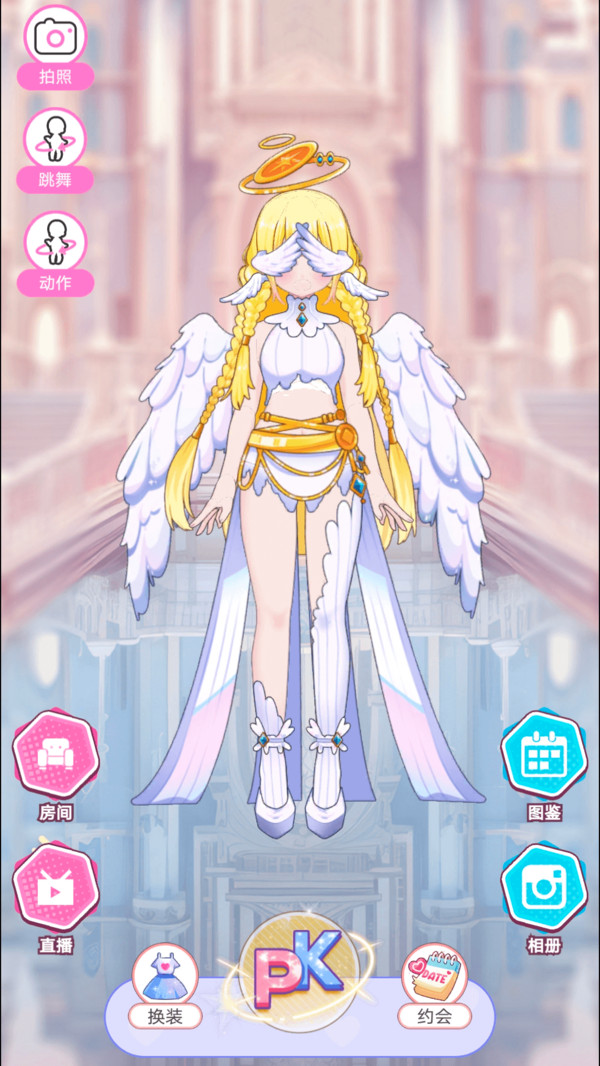Viewport: 600px width, 1066px height.
Task: Open the 直播 live stream
Action: click(56, 888)
